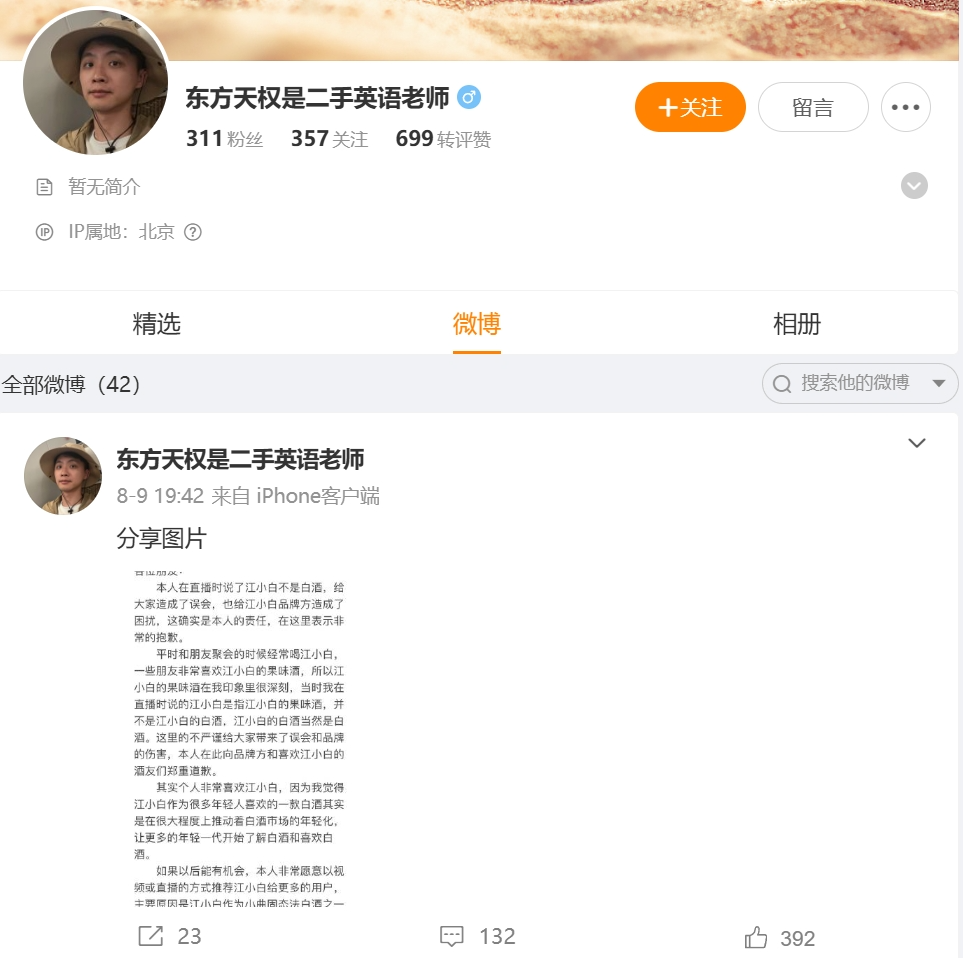Open the dropdown arrow in the search box
Viewport: 963px width, 958px height.
[938, 383]
